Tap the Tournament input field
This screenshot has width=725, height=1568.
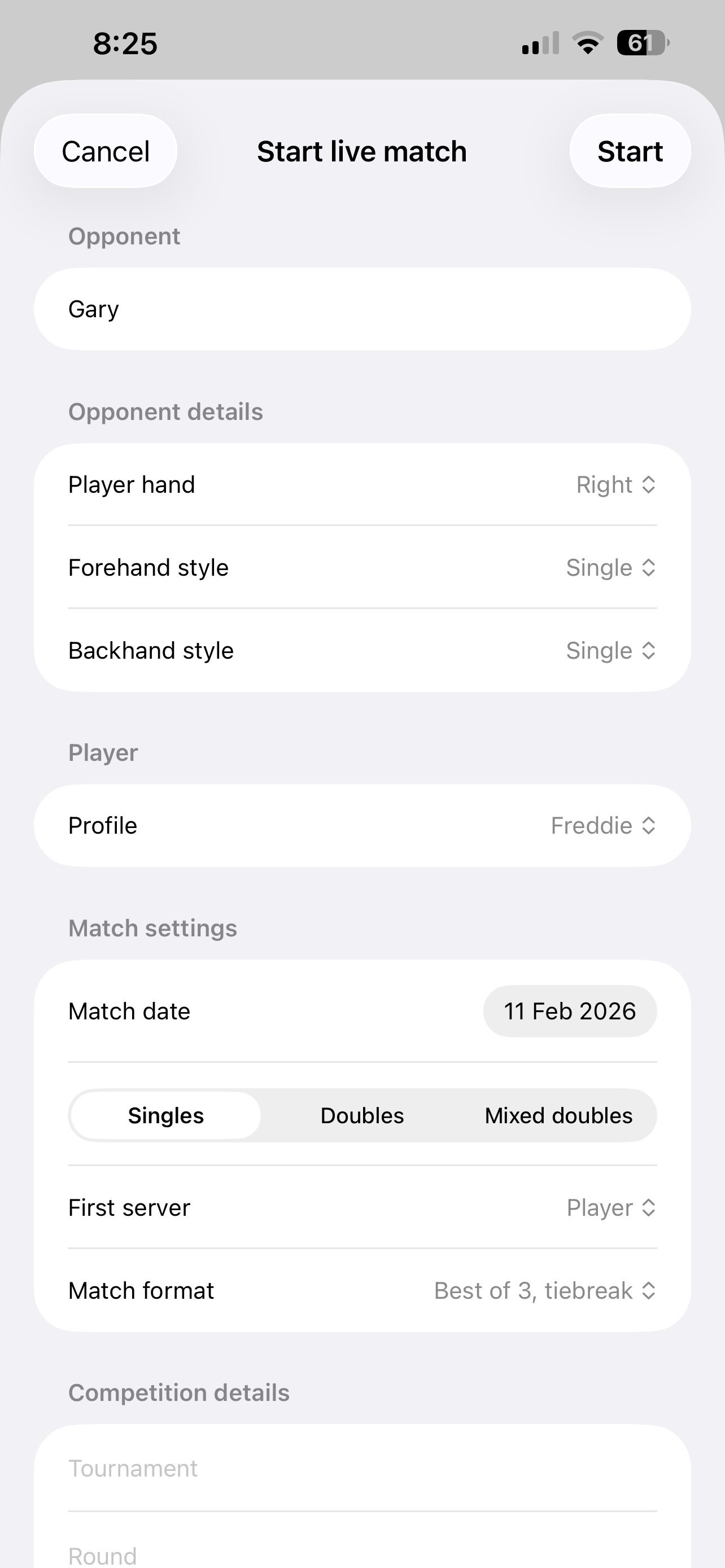point(362,1468)
